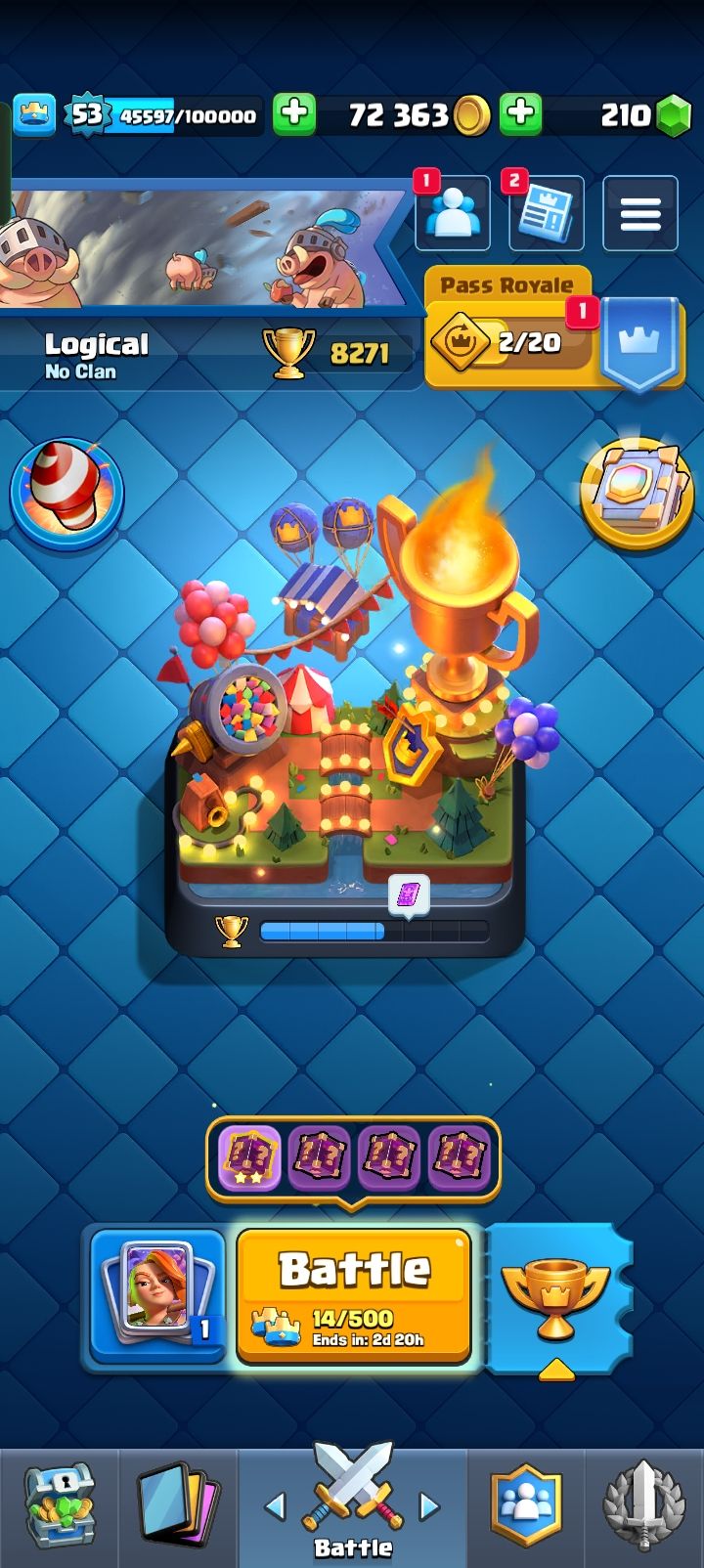Open the party rocket event icon
Image resolution: width=704 pixels, height=1568 pixels.
click(66, 492)
